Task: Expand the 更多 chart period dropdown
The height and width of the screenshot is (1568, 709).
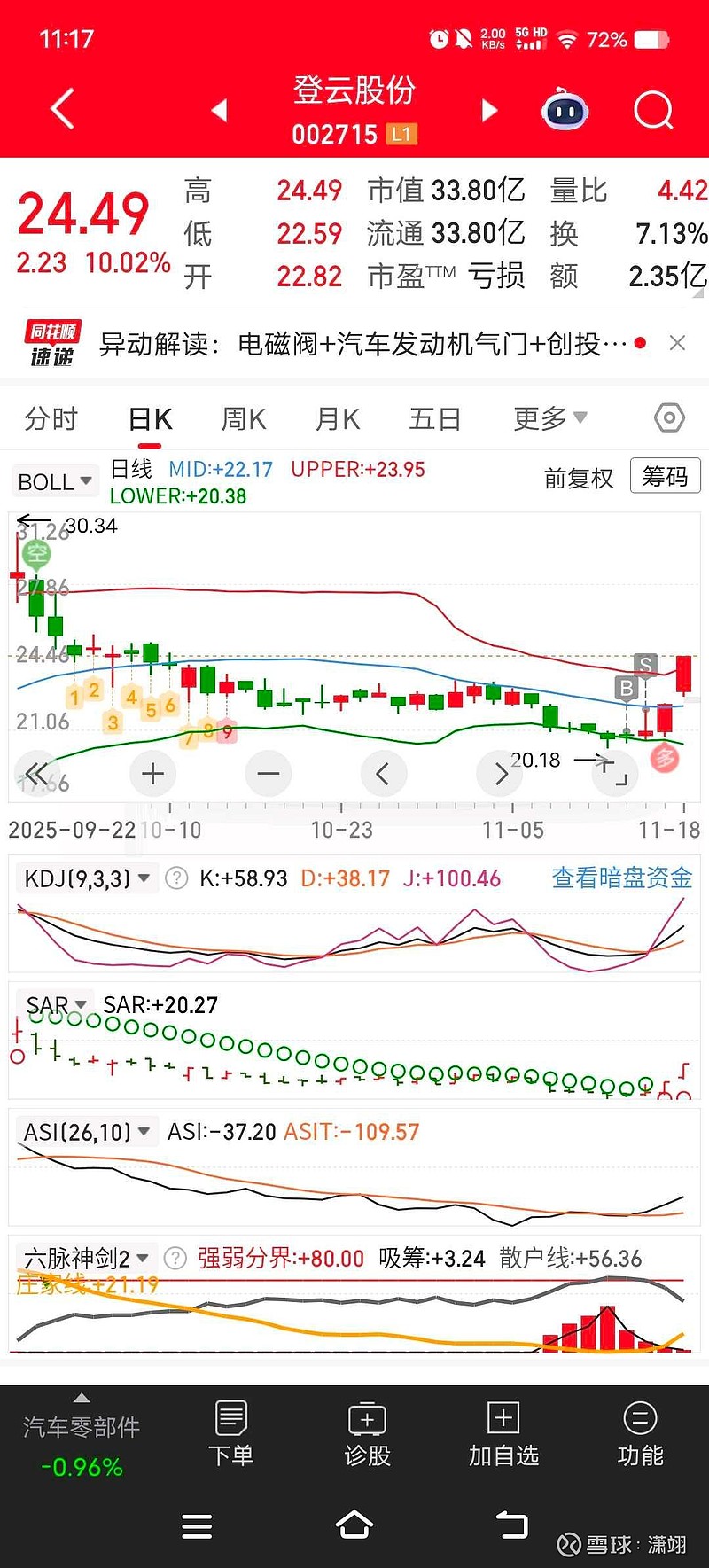Action: [x=549, y=418]
